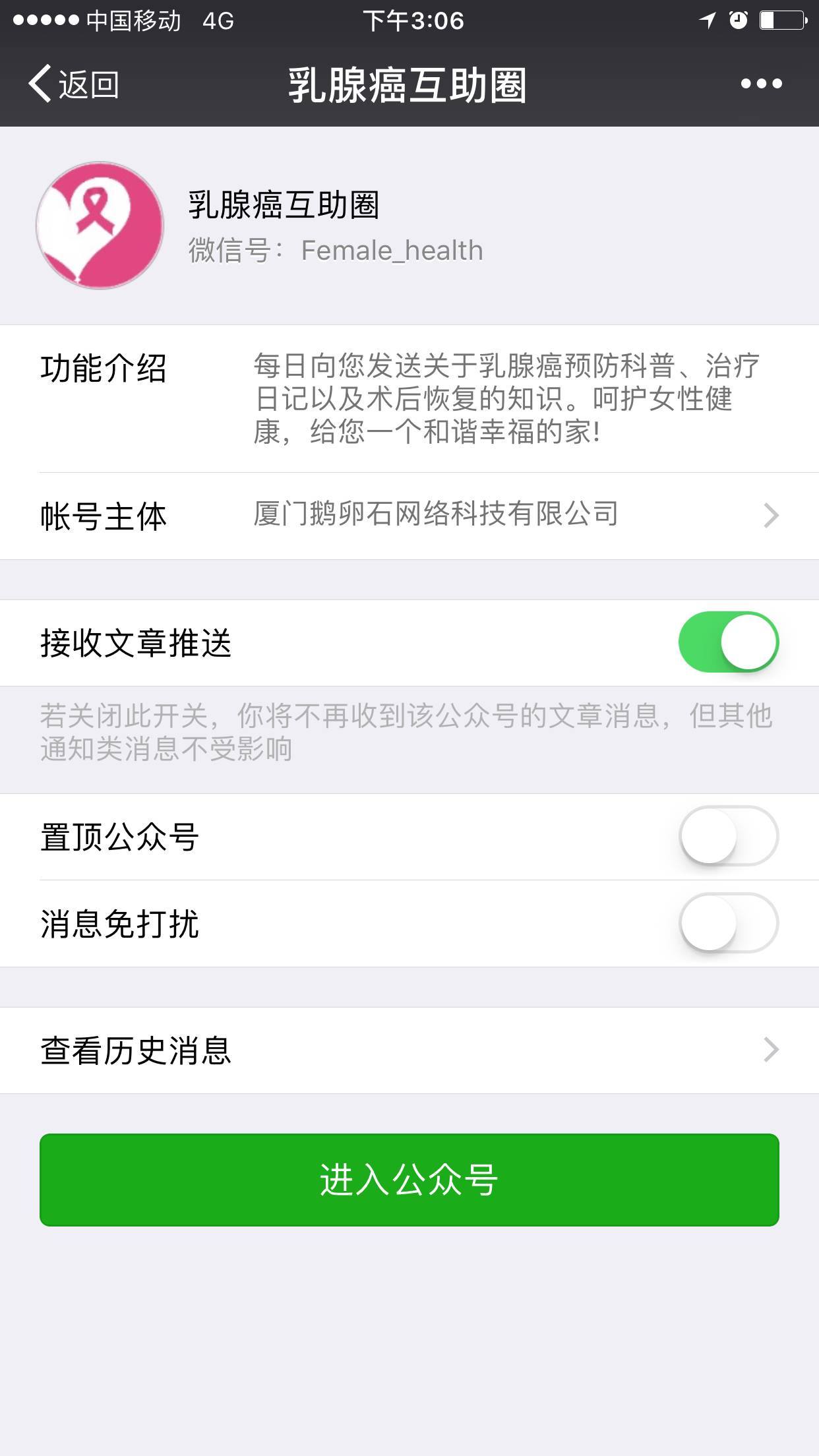
Task: View the 乳腺癌互助圈 profile avatar
Action: 100,226
